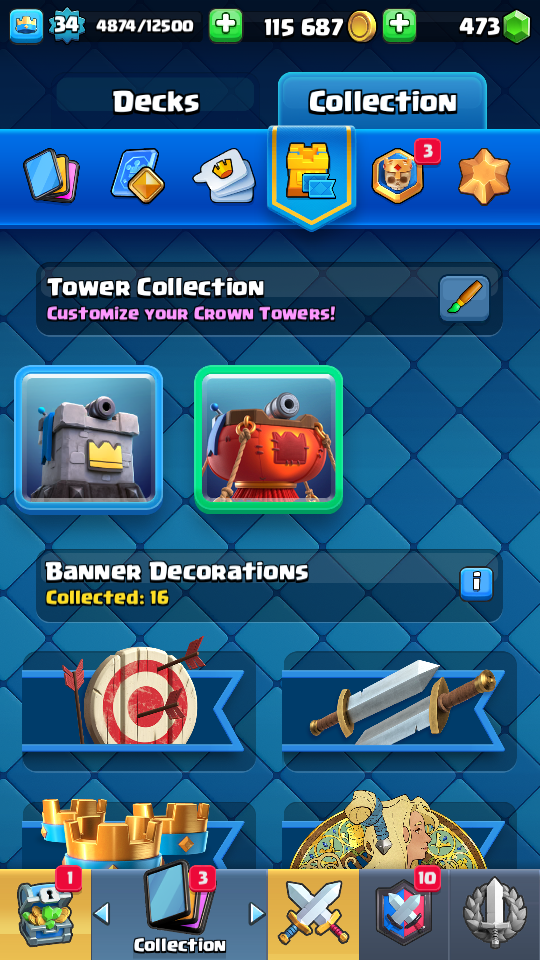Open the star level icon tab
Screen dimensions: 540x960
(x=484, y=175)
